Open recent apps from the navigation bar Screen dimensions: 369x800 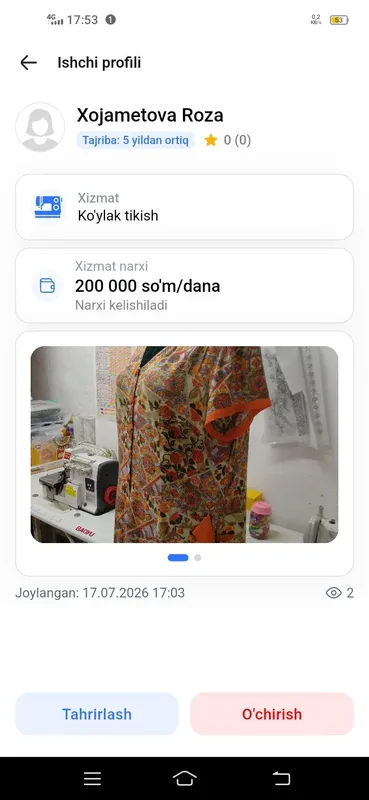(92, 778)
